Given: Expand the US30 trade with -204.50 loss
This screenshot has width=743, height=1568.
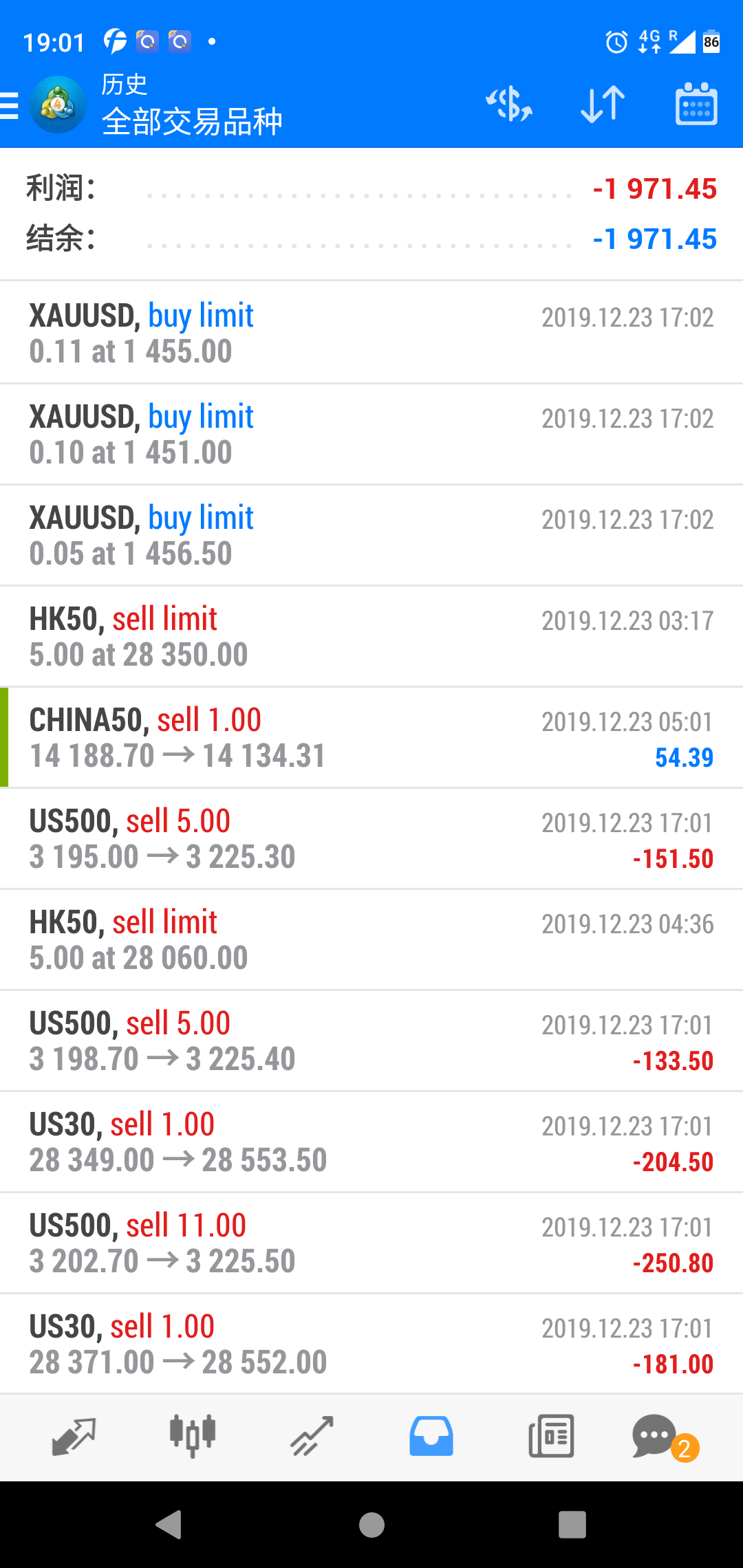Looking at the screenshot, I should [x=371, y=1142].
